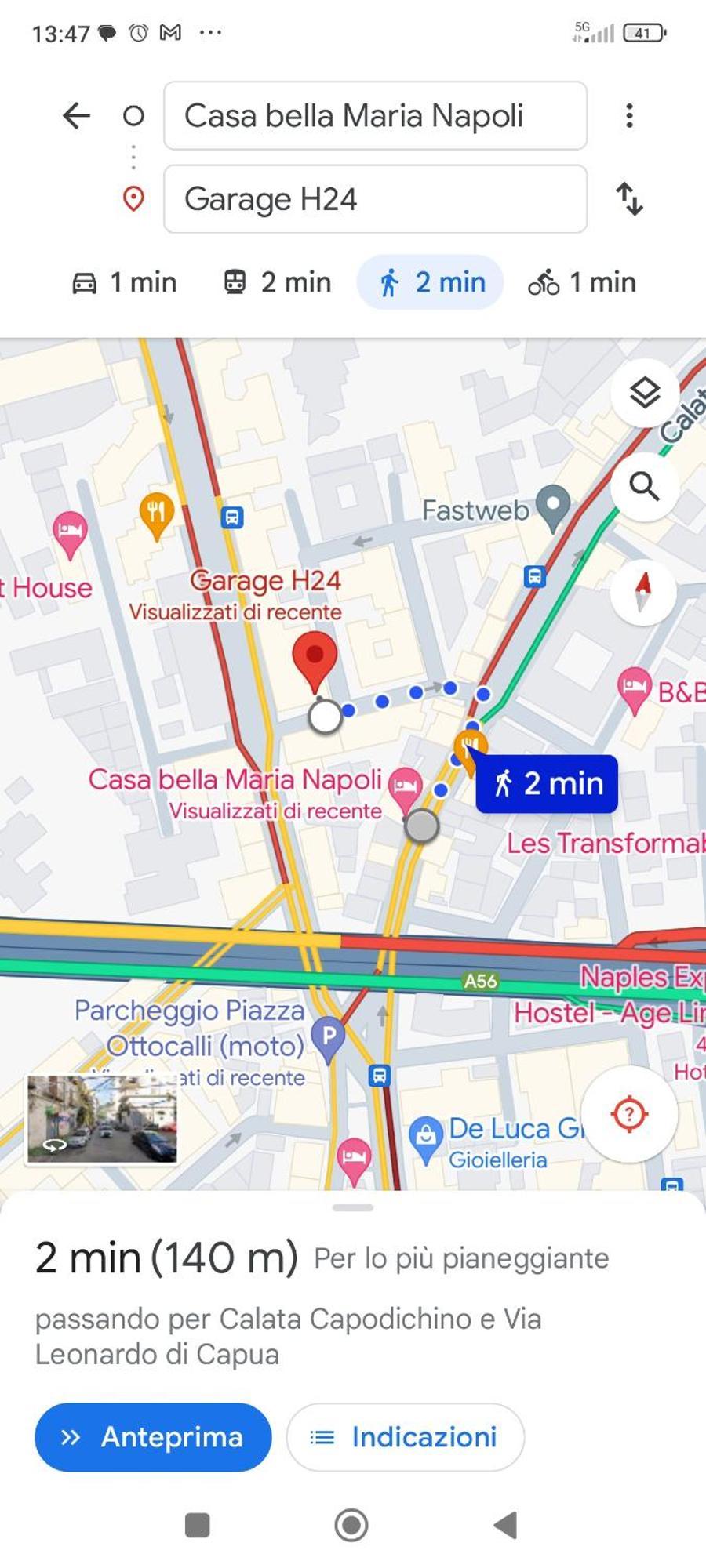
Task: Edit the destination field Garage H24
Action: 375,199
